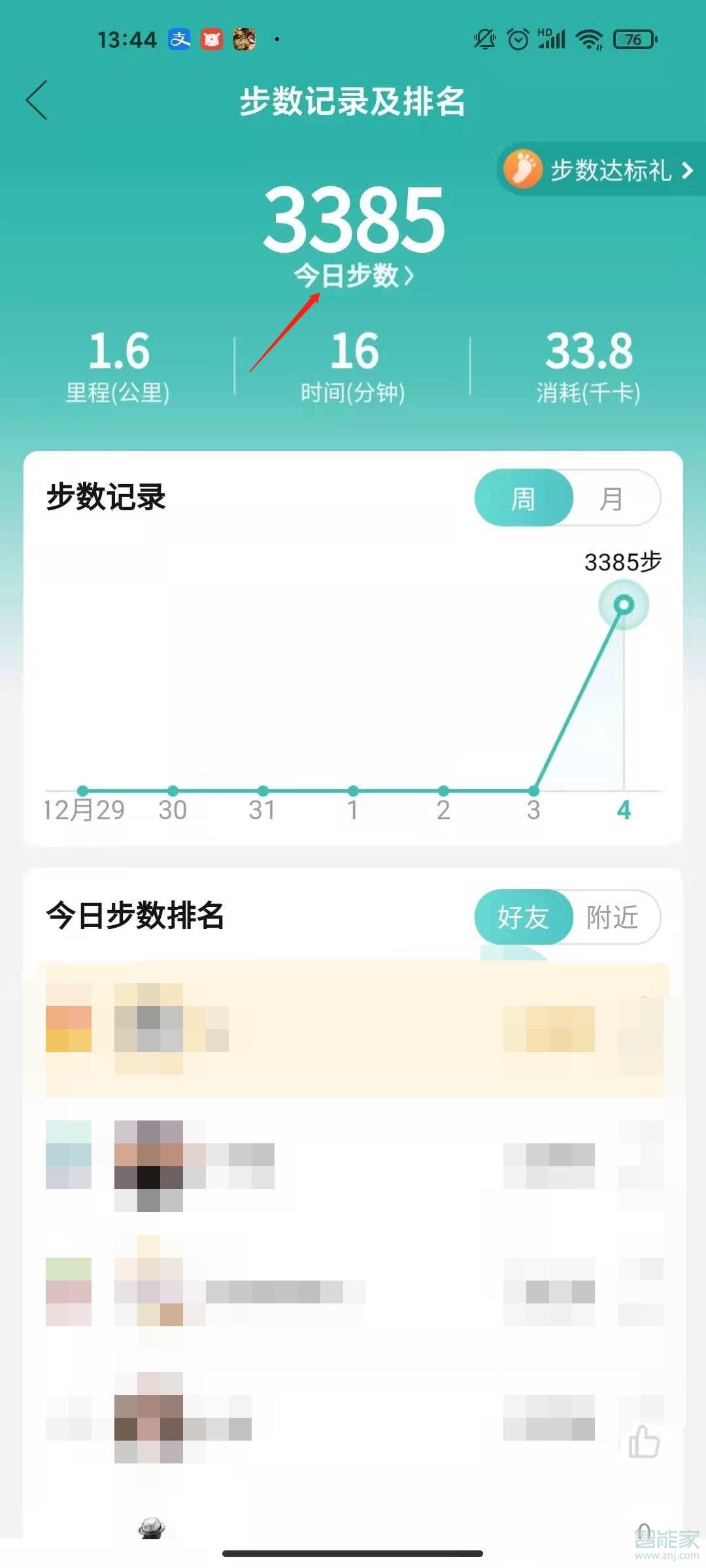This screenshot has width=706, height=1568.
Task: Tap the footprint icon on the 步数达标礼 banner
Action: click(x=523, y=169)
